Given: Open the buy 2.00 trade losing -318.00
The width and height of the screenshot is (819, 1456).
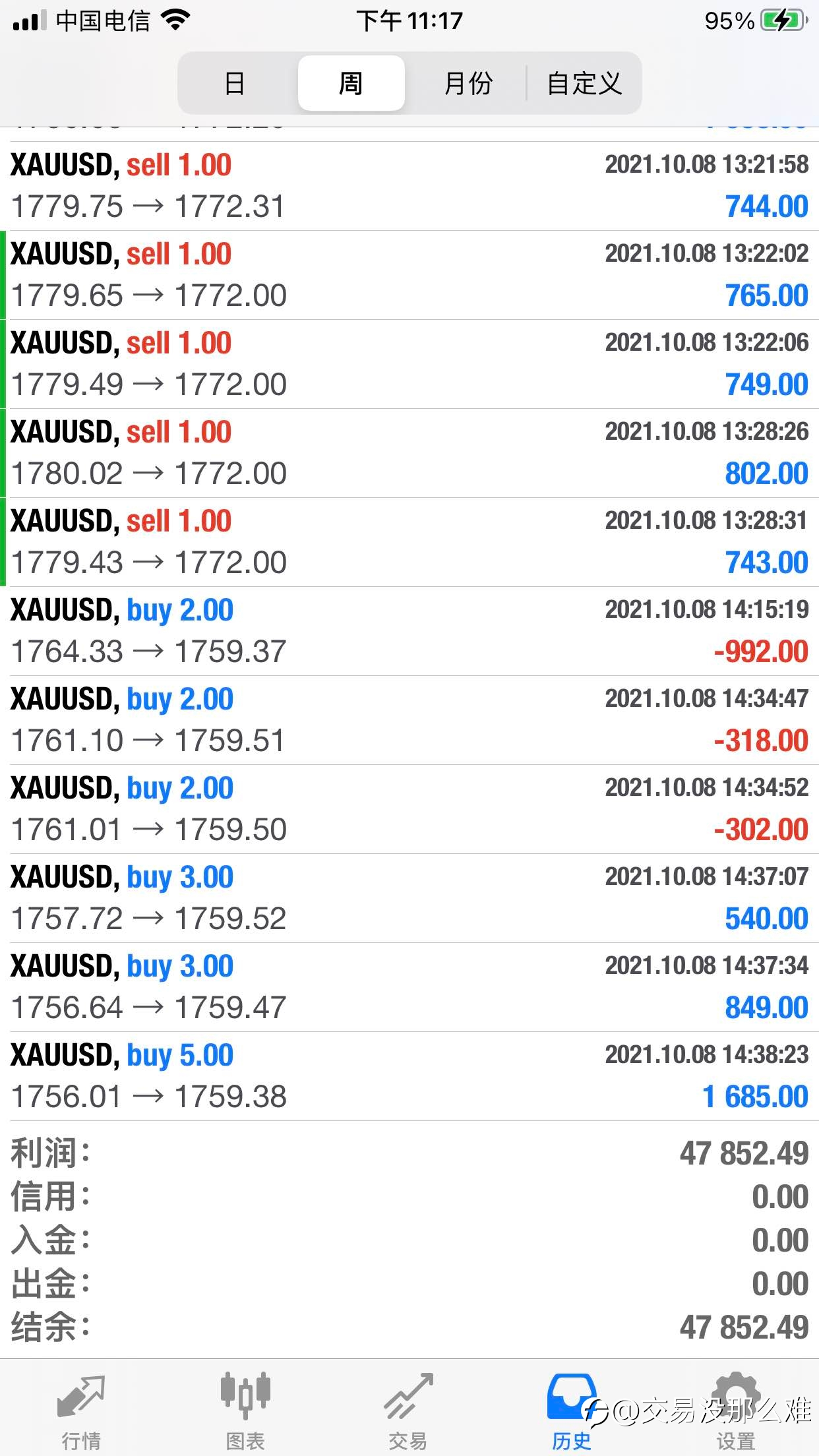Looking at the screenshot, I should point(409,720).
